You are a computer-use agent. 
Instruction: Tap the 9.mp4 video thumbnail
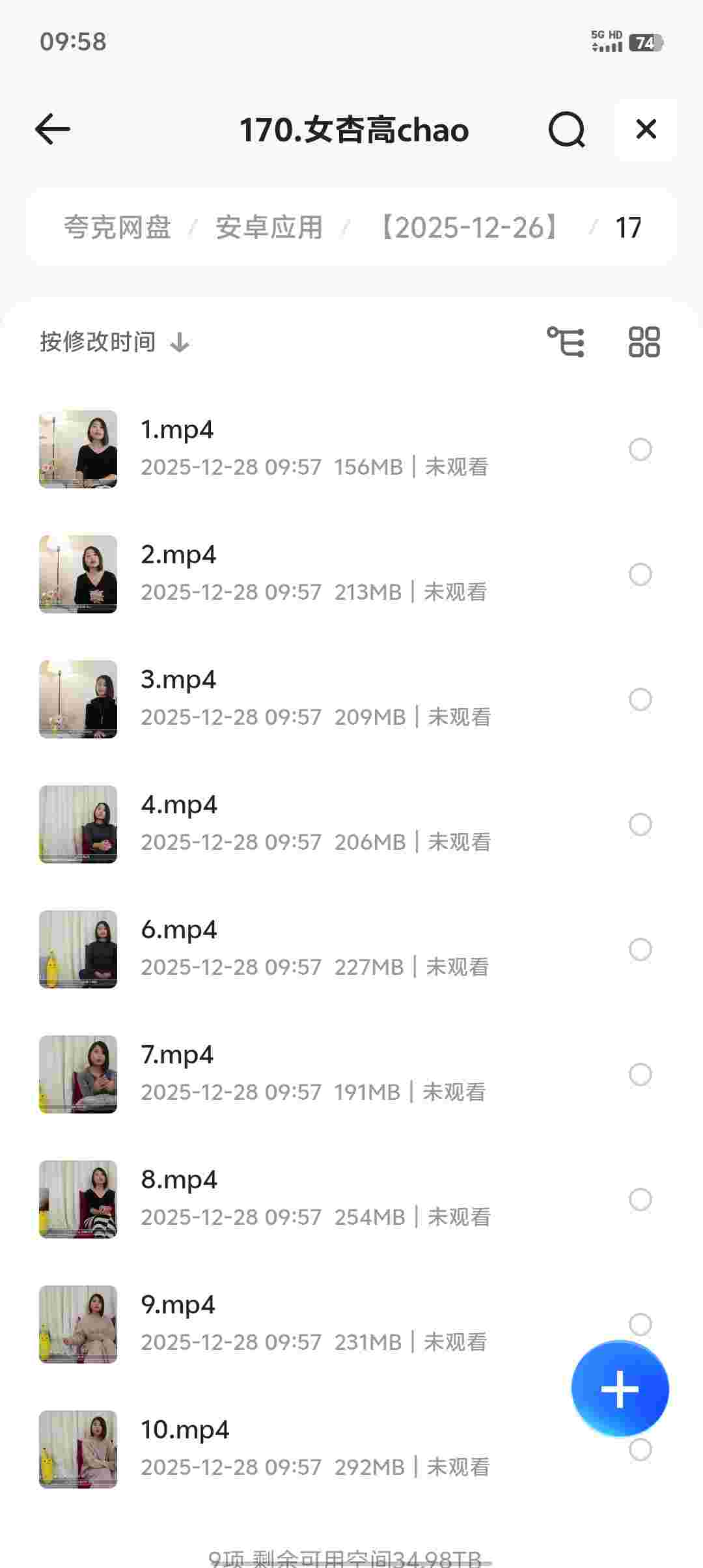[x=78, y=1324]
